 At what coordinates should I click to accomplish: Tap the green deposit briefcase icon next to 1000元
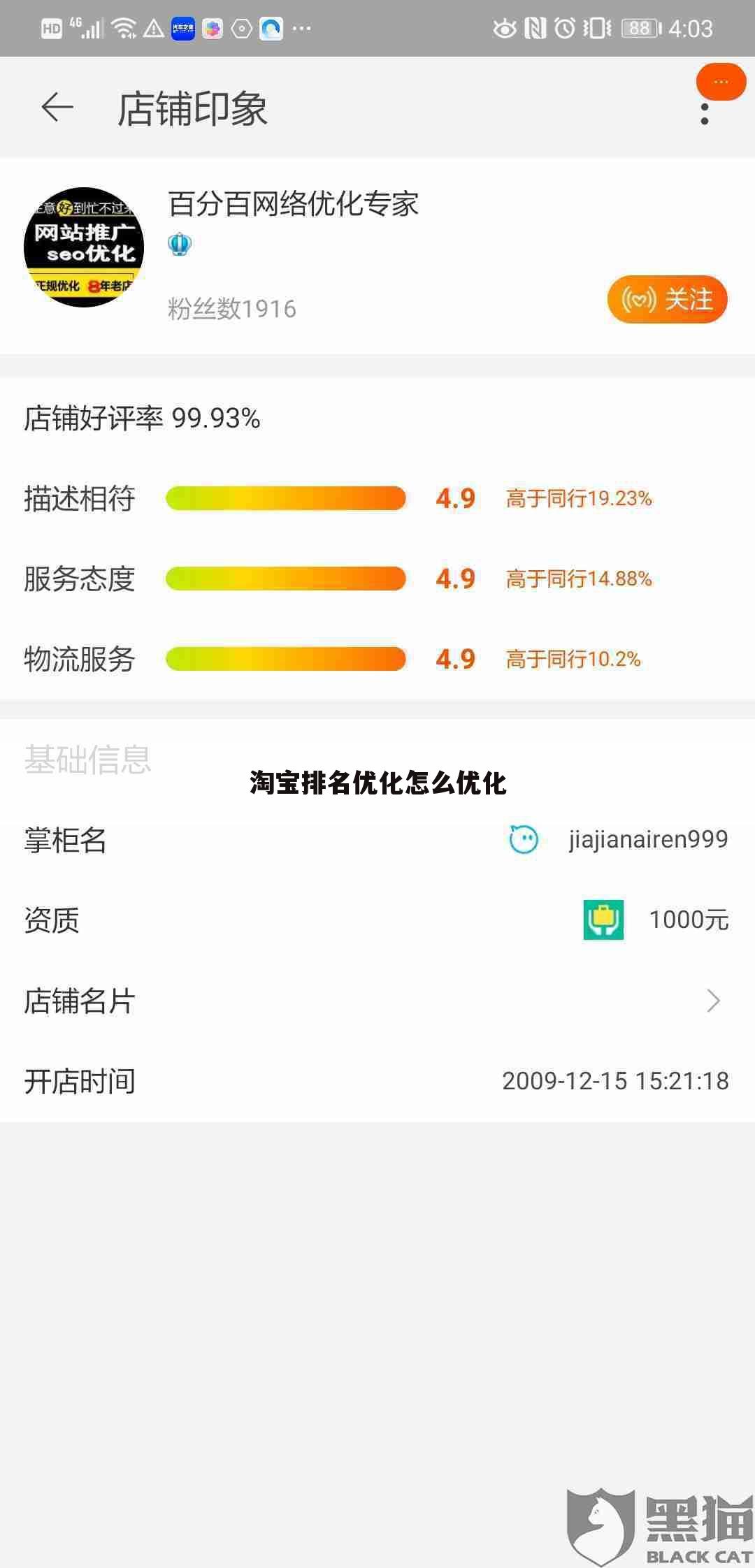(603, 920)
